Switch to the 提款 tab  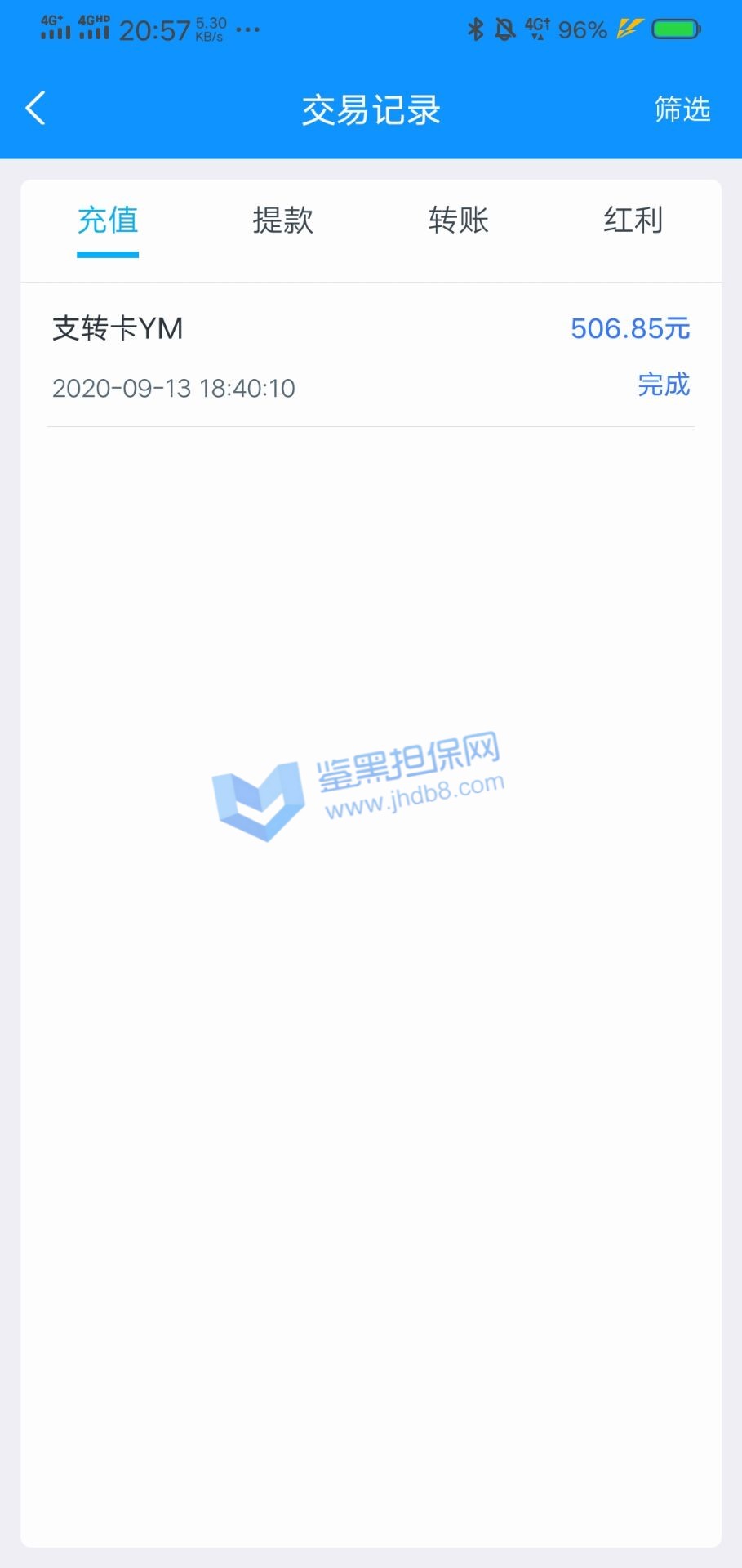coord(282,220)
